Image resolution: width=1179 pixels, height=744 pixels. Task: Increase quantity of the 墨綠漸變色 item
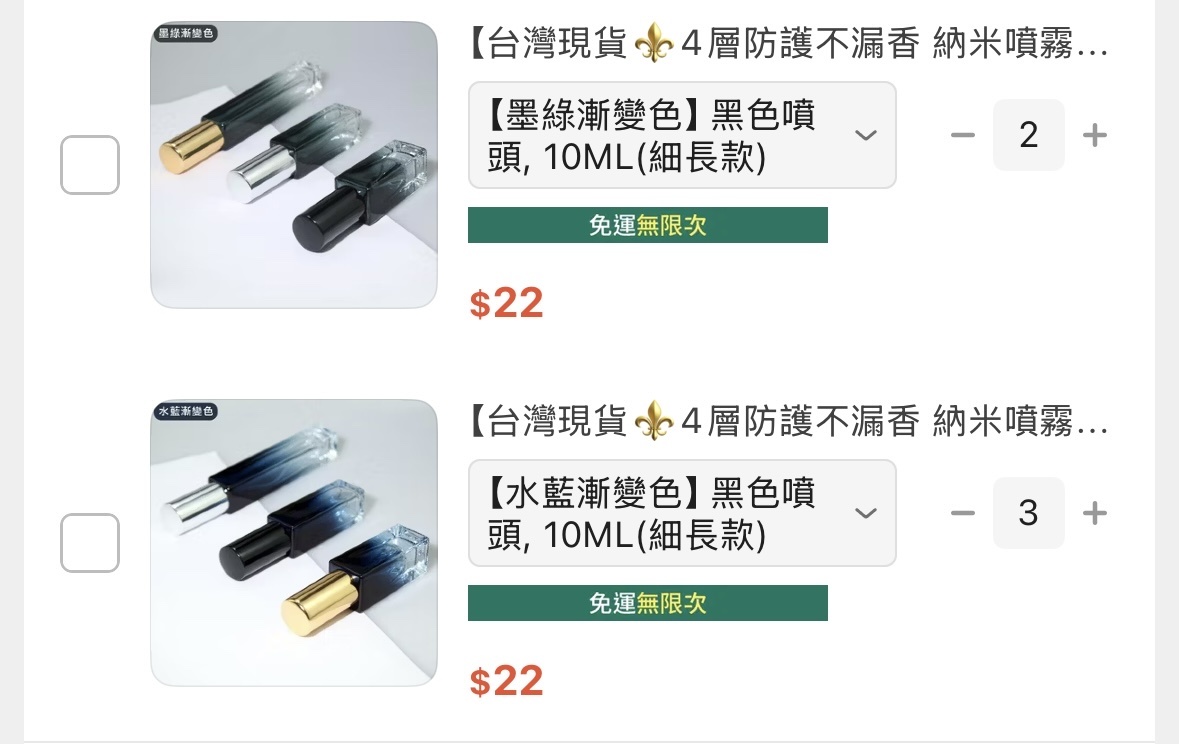[1095, 135]
